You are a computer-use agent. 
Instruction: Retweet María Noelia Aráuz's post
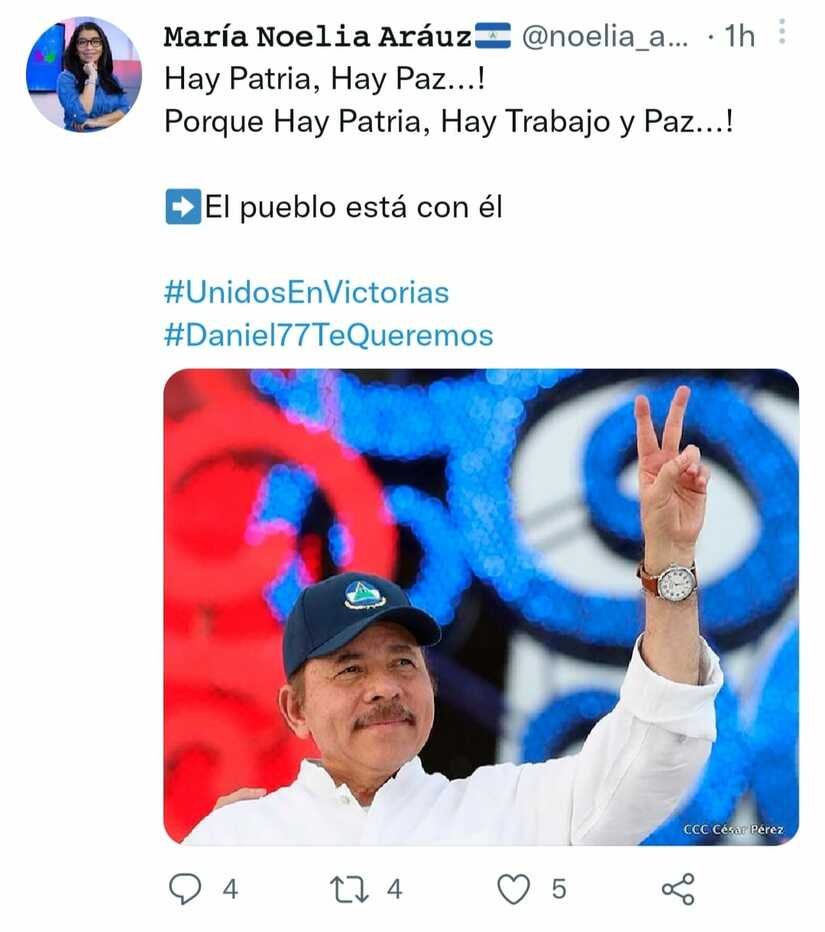(x=350, y=888)
